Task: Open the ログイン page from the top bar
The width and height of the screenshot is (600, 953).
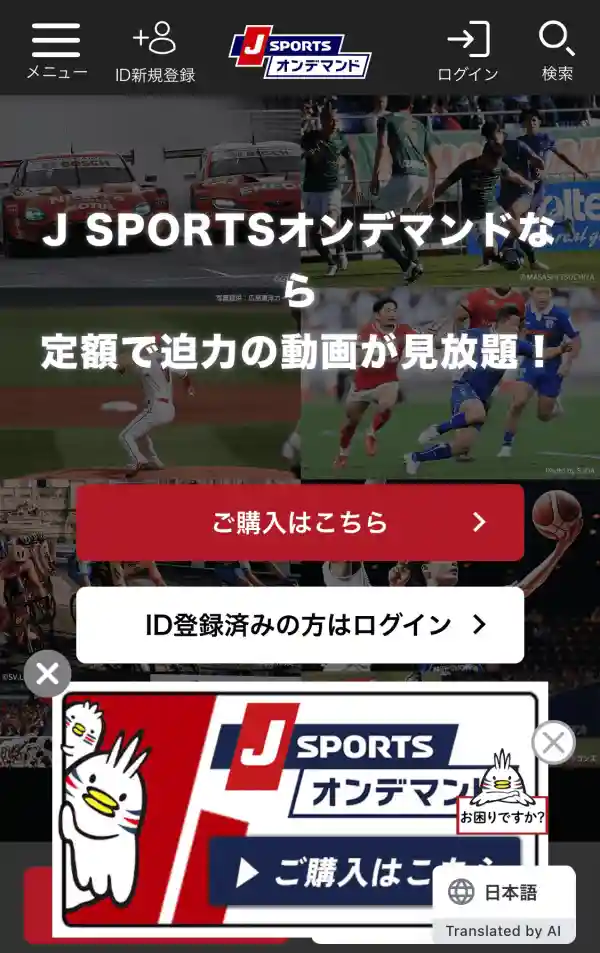Action: (467, 52)
